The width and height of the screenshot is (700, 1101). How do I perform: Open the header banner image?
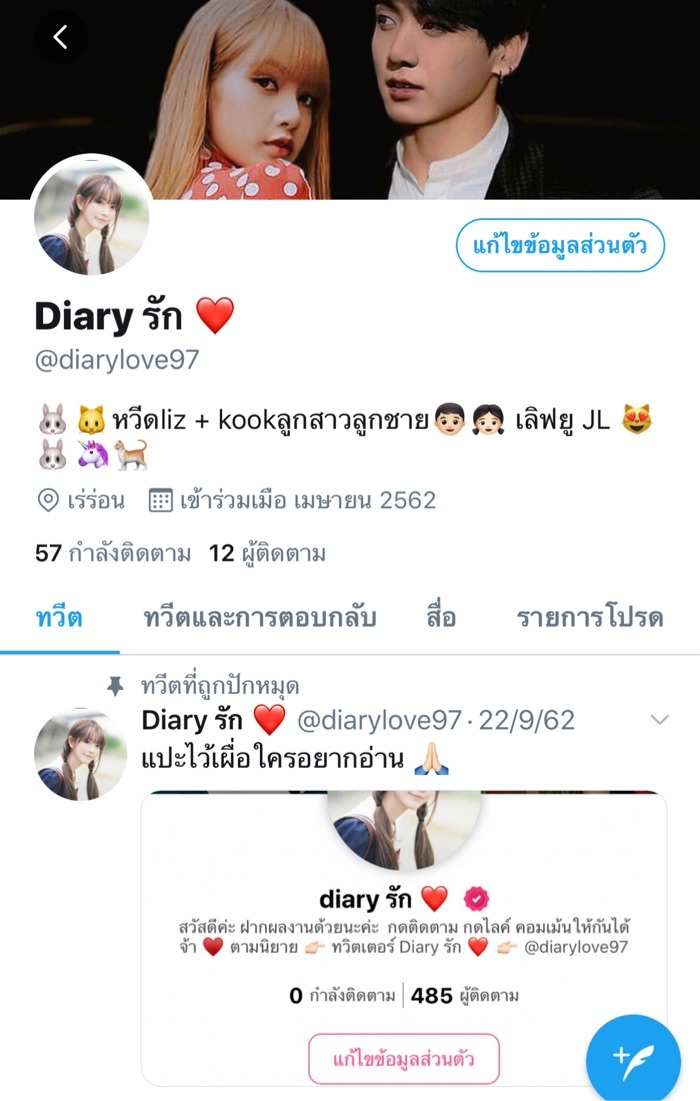[x=400, y=90]
